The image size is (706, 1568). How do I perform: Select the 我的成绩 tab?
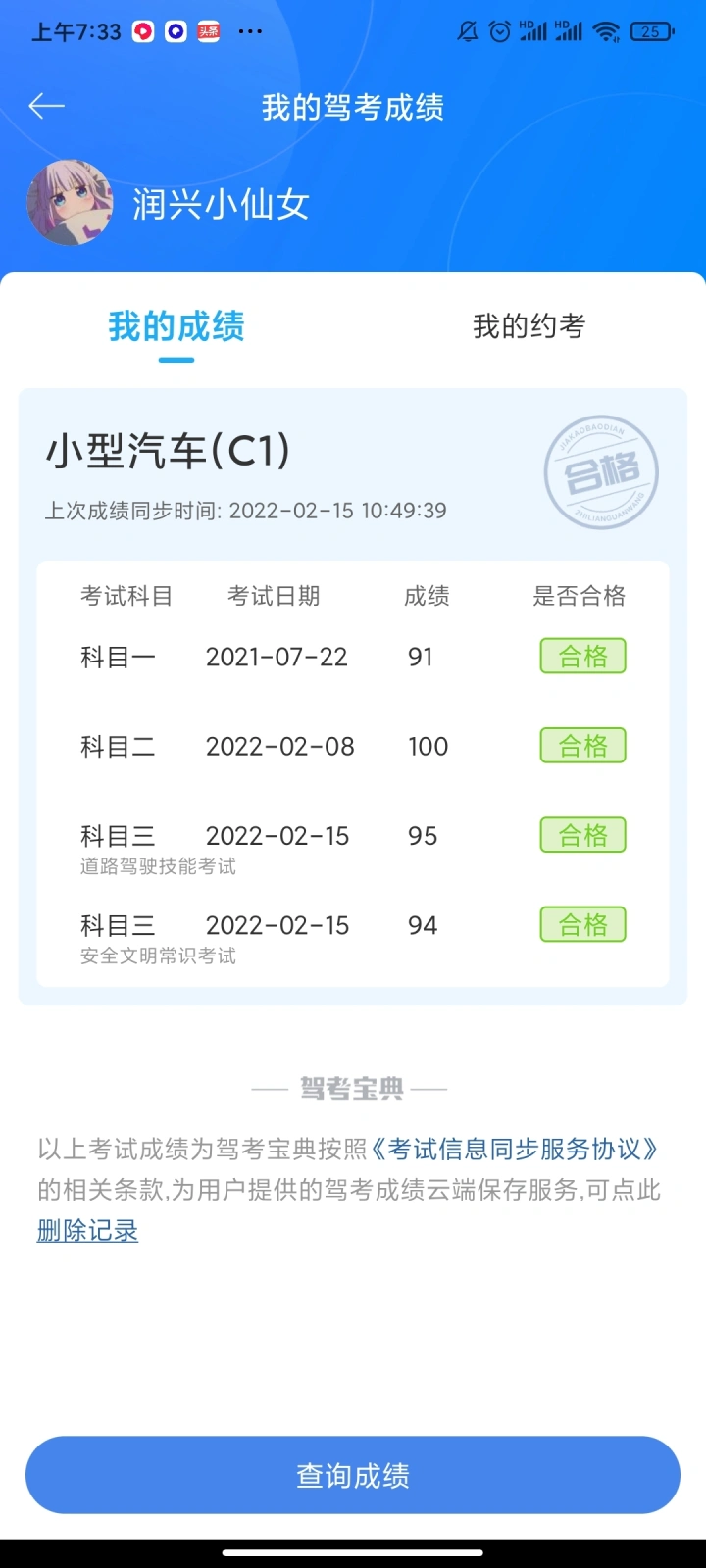(176, 326)
